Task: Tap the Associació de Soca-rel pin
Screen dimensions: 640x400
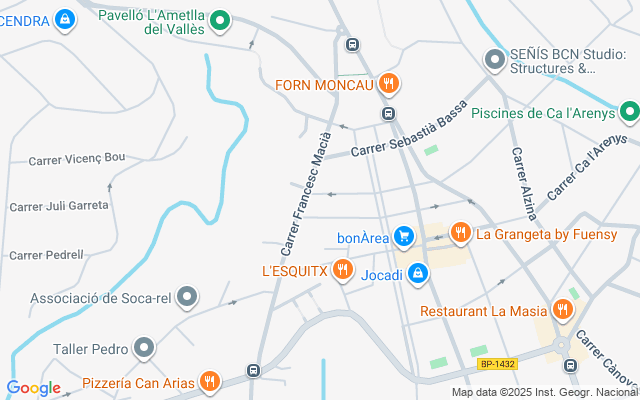Action: point(187,297)
